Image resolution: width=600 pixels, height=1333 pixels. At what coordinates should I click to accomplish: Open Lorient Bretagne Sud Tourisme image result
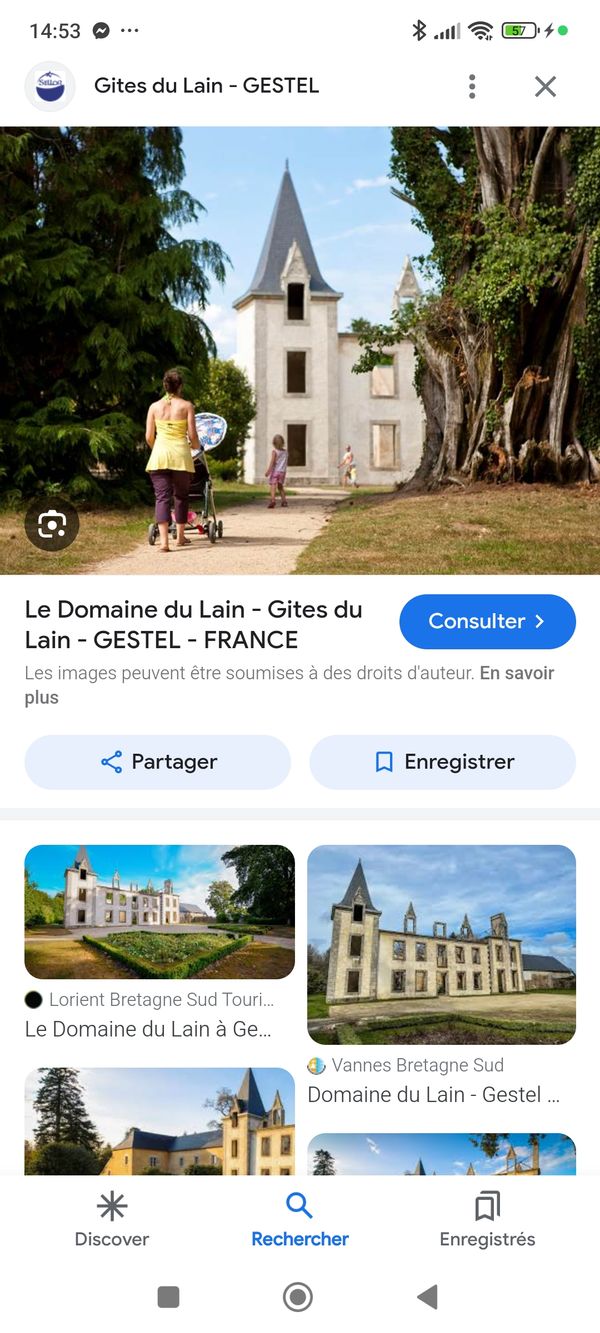[x=160, y=912]
